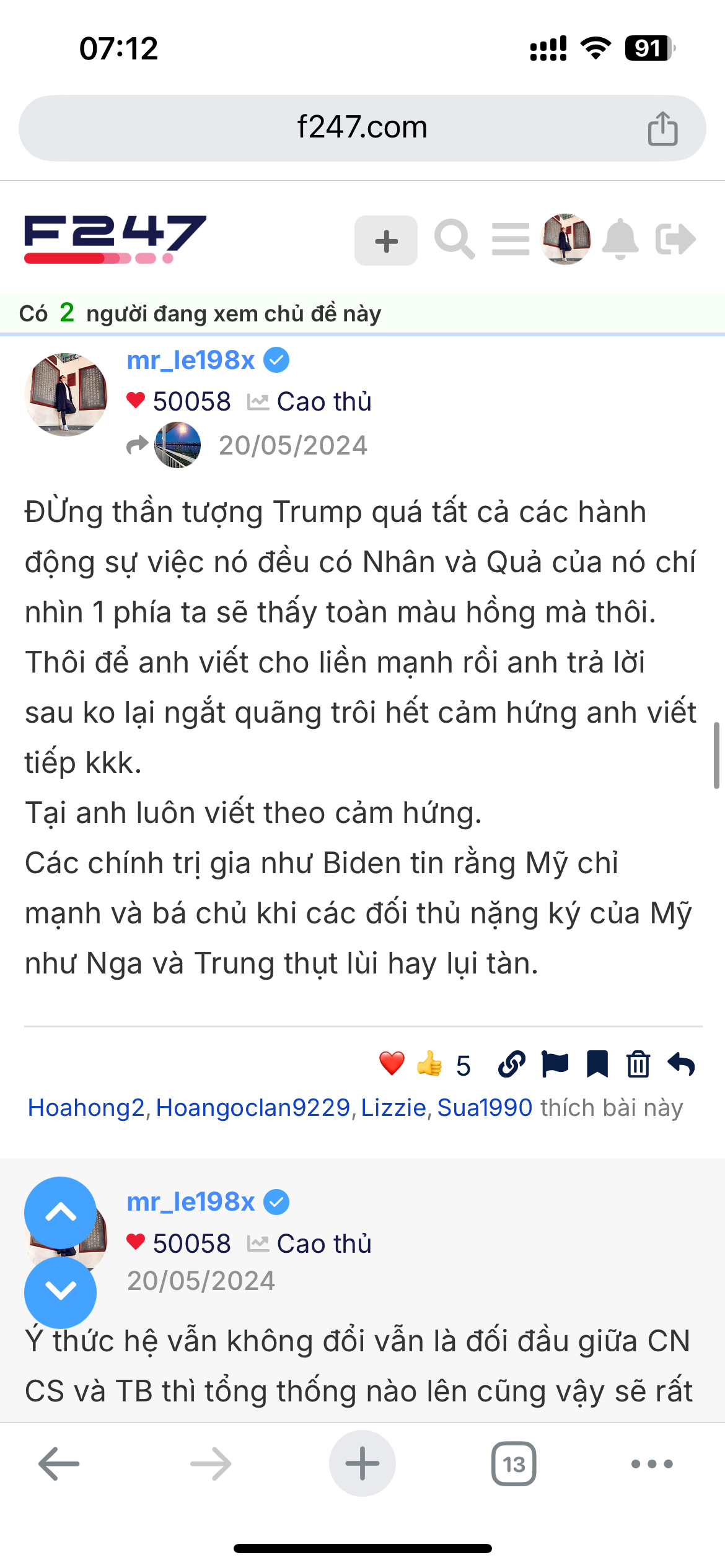
Task: Bookmark the Trump post
Action: tap(597, 1065)
